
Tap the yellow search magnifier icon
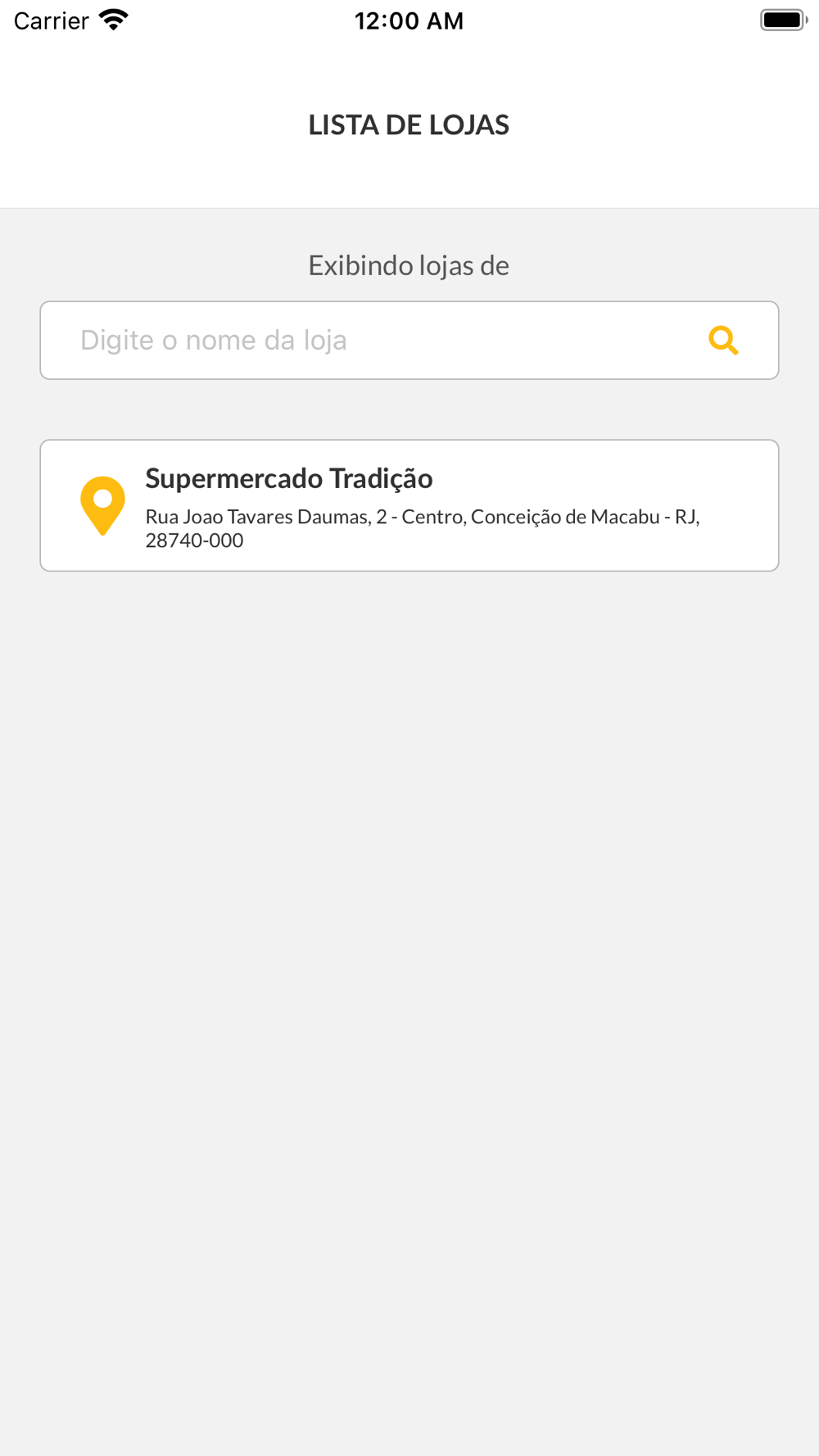click(723, 340)
